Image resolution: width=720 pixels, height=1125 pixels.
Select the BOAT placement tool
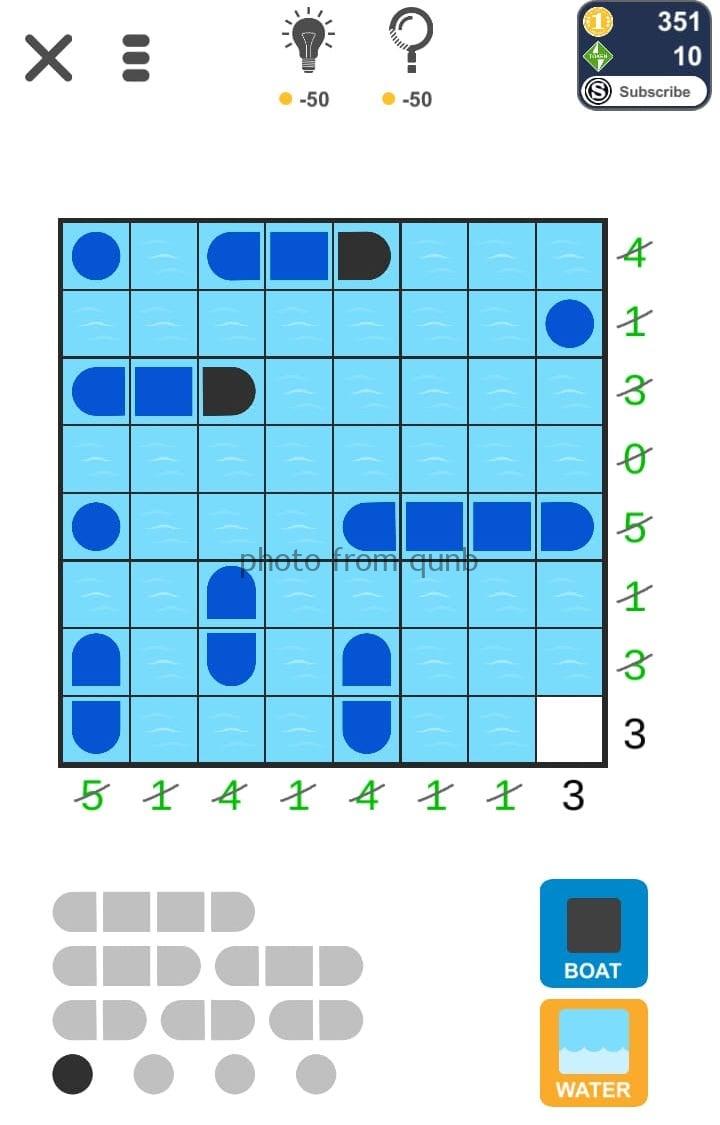[593, 933]
